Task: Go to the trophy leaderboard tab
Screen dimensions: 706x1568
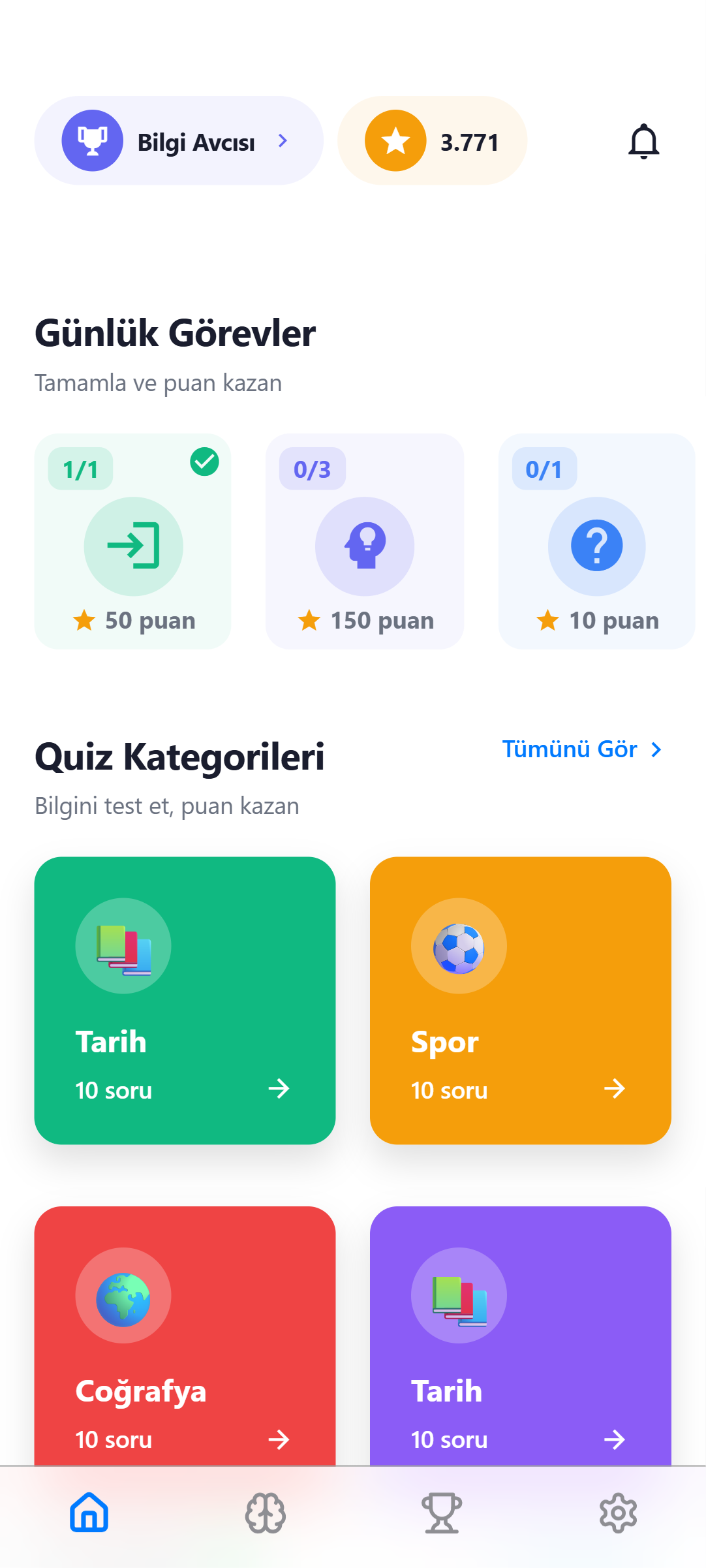Action: point(442,1513)
